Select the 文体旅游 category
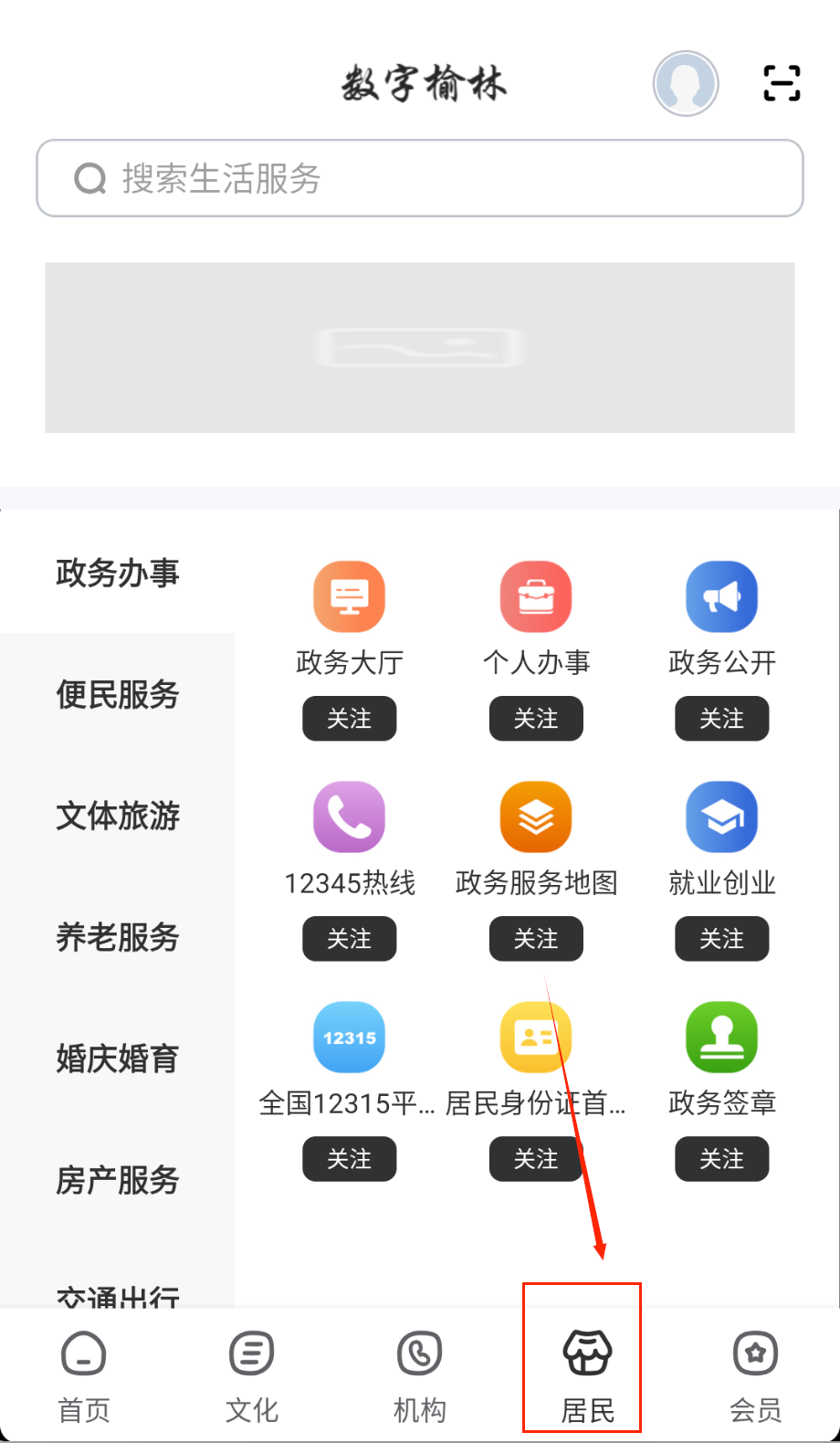The image size is (840, 1443). point(118,816)
